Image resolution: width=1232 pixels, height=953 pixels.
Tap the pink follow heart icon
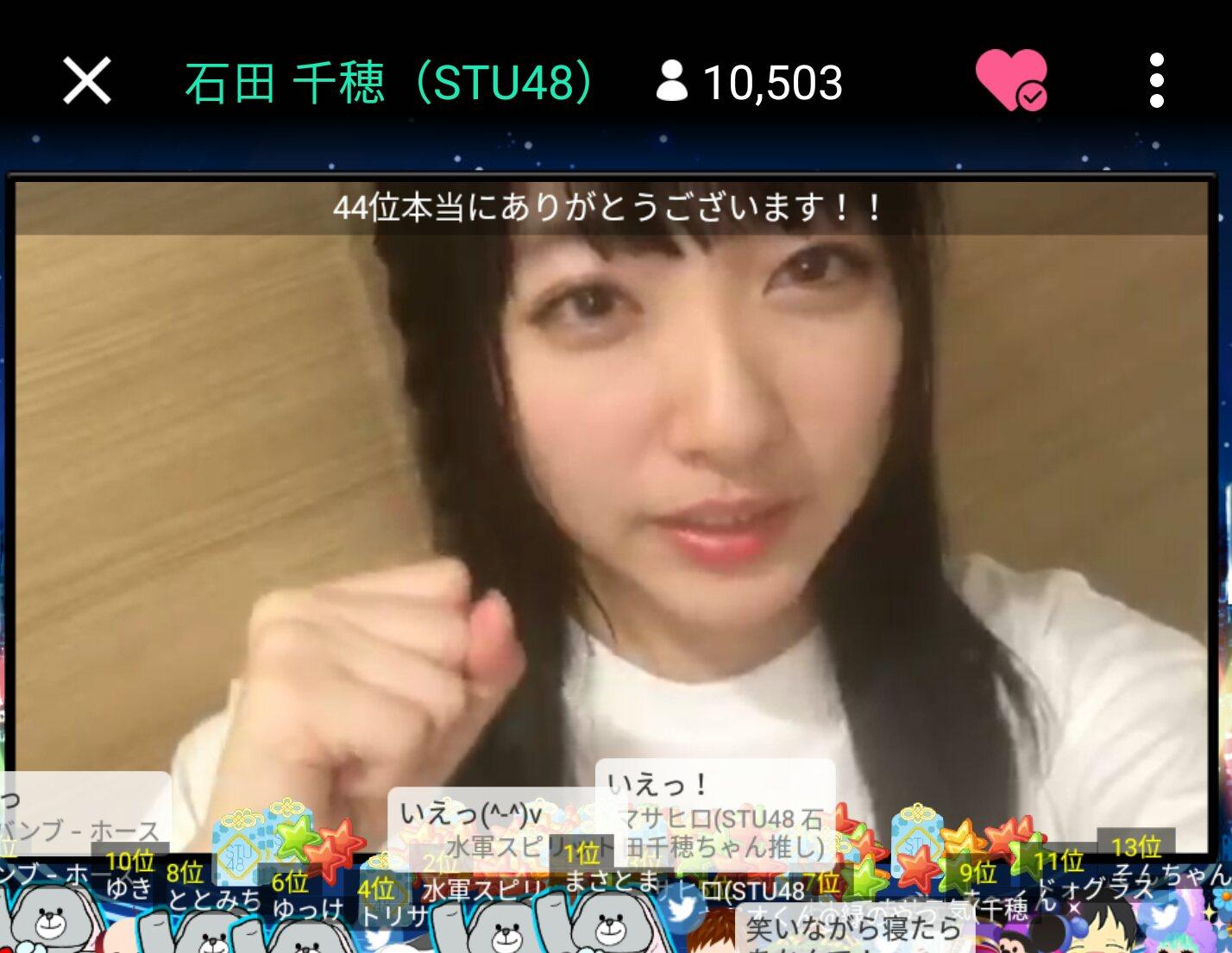point(1011,80)
